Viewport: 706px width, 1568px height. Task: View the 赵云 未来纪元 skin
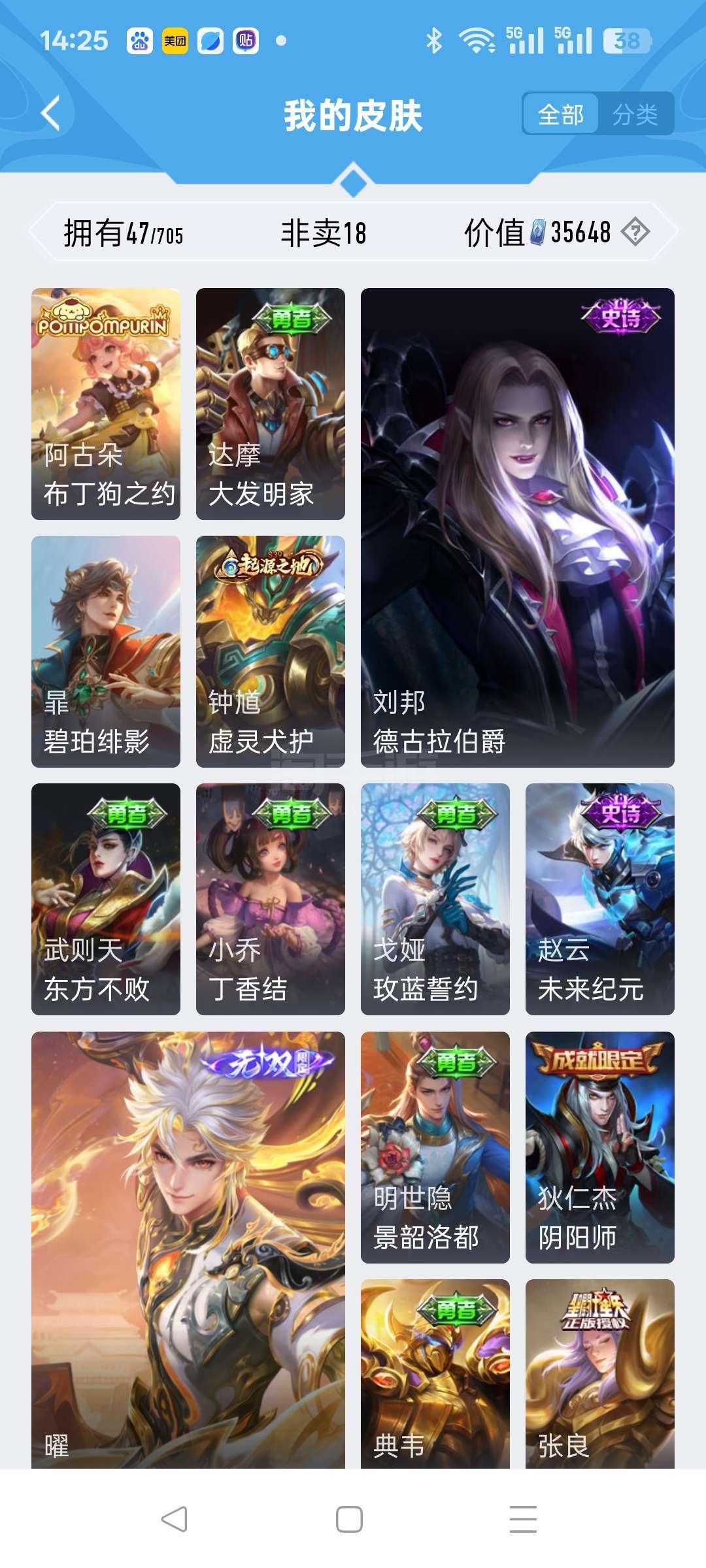600,899
